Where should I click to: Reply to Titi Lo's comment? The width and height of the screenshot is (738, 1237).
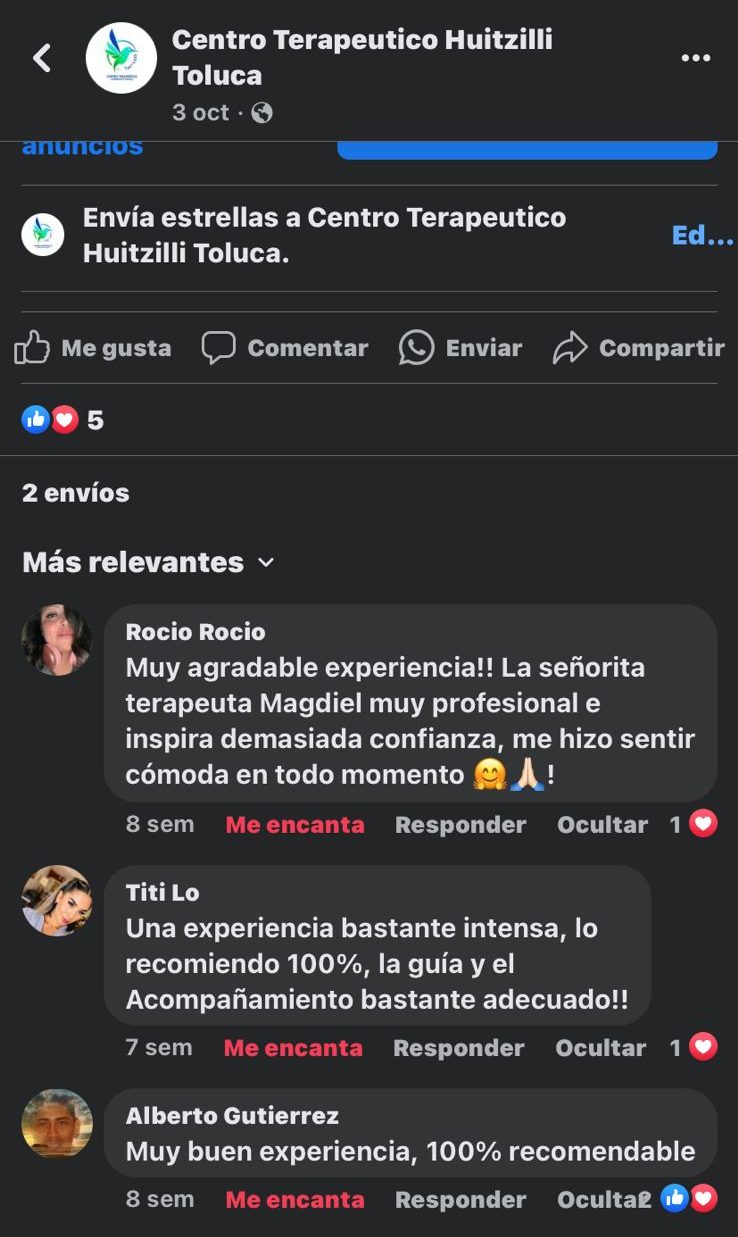pos(458,1048)
